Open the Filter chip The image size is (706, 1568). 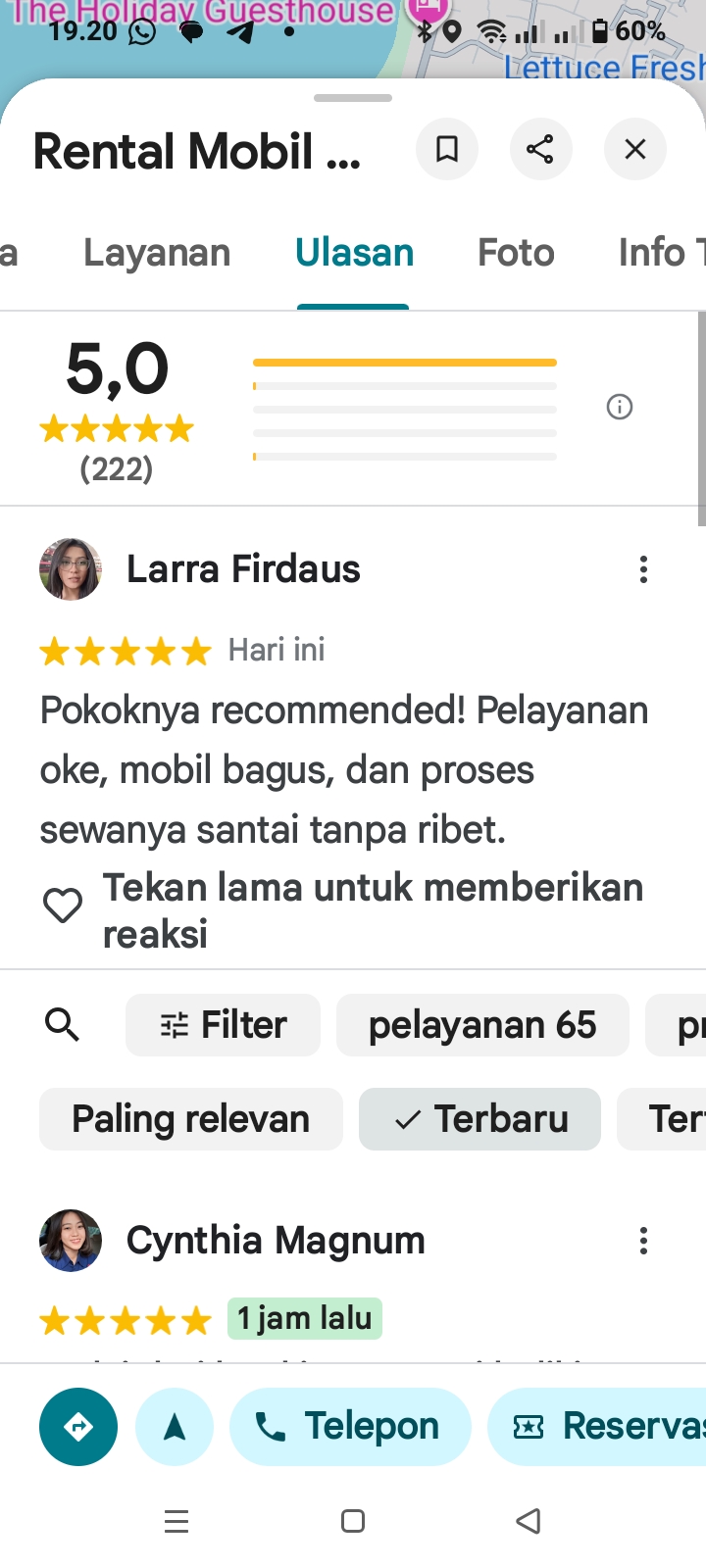[224, 1025]
